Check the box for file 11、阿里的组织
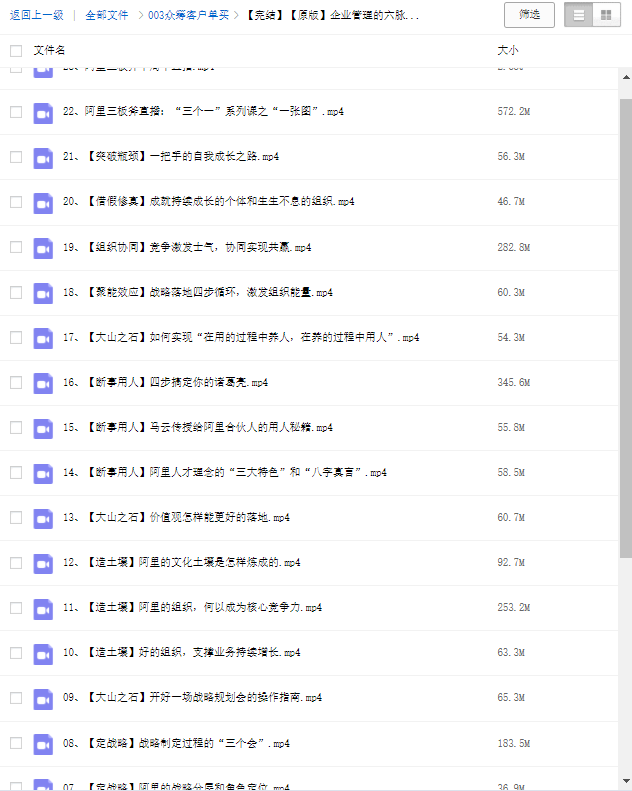 tap(15, 607)
